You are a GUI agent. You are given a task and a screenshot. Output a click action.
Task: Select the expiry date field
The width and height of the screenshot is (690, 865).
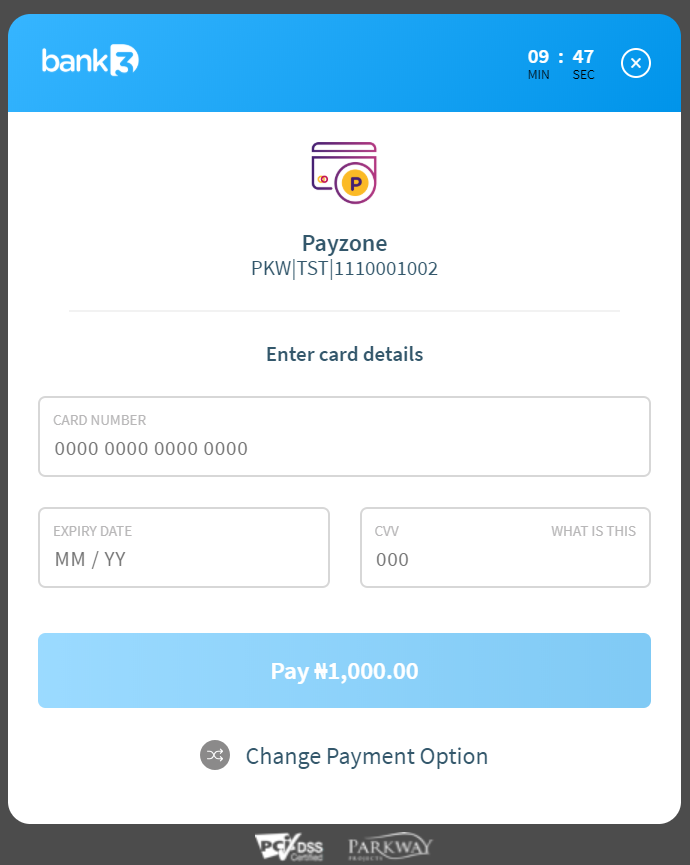pyautogui.click(x=184, y=558)
